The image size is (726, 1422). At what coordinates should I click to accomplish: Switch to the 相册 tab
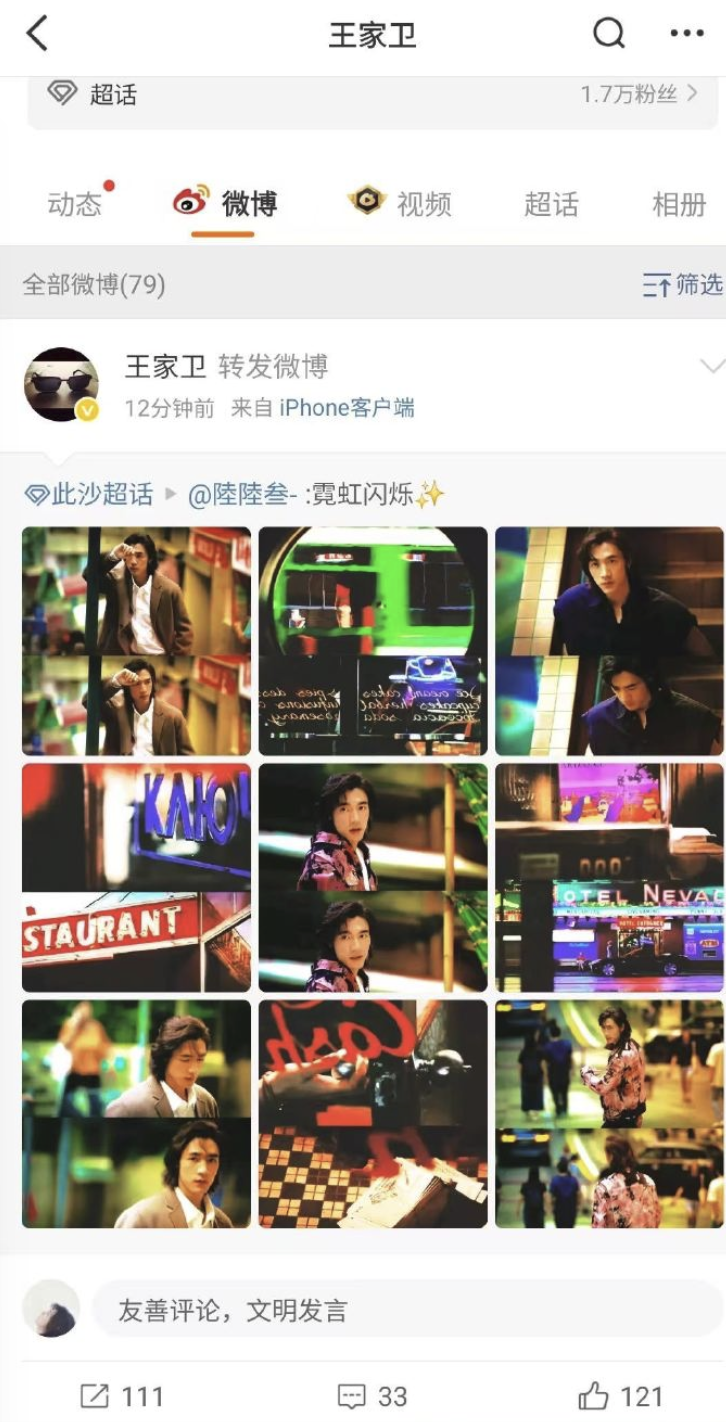[x=679, y=204]
